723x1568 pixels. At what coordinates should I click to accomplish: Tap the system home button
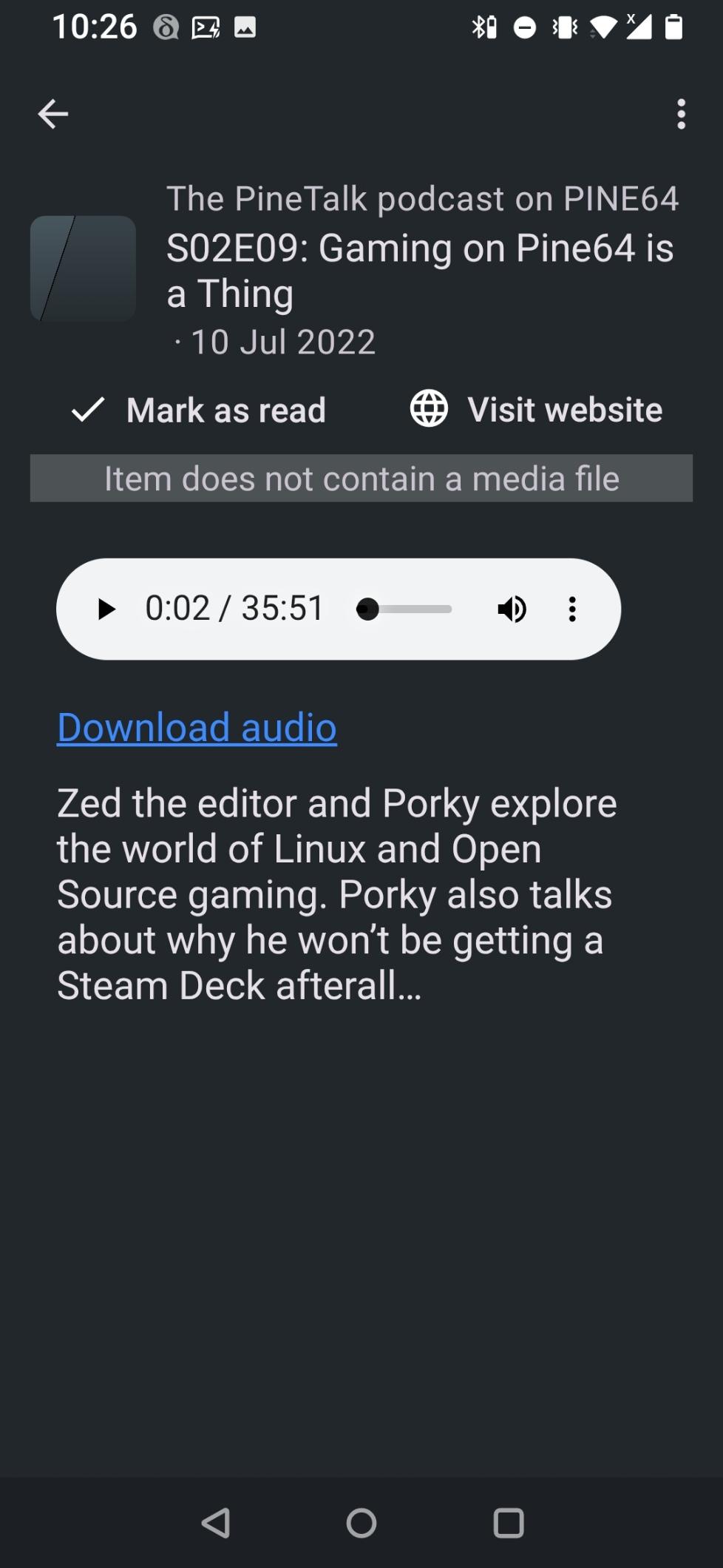tap(361, 1523)
